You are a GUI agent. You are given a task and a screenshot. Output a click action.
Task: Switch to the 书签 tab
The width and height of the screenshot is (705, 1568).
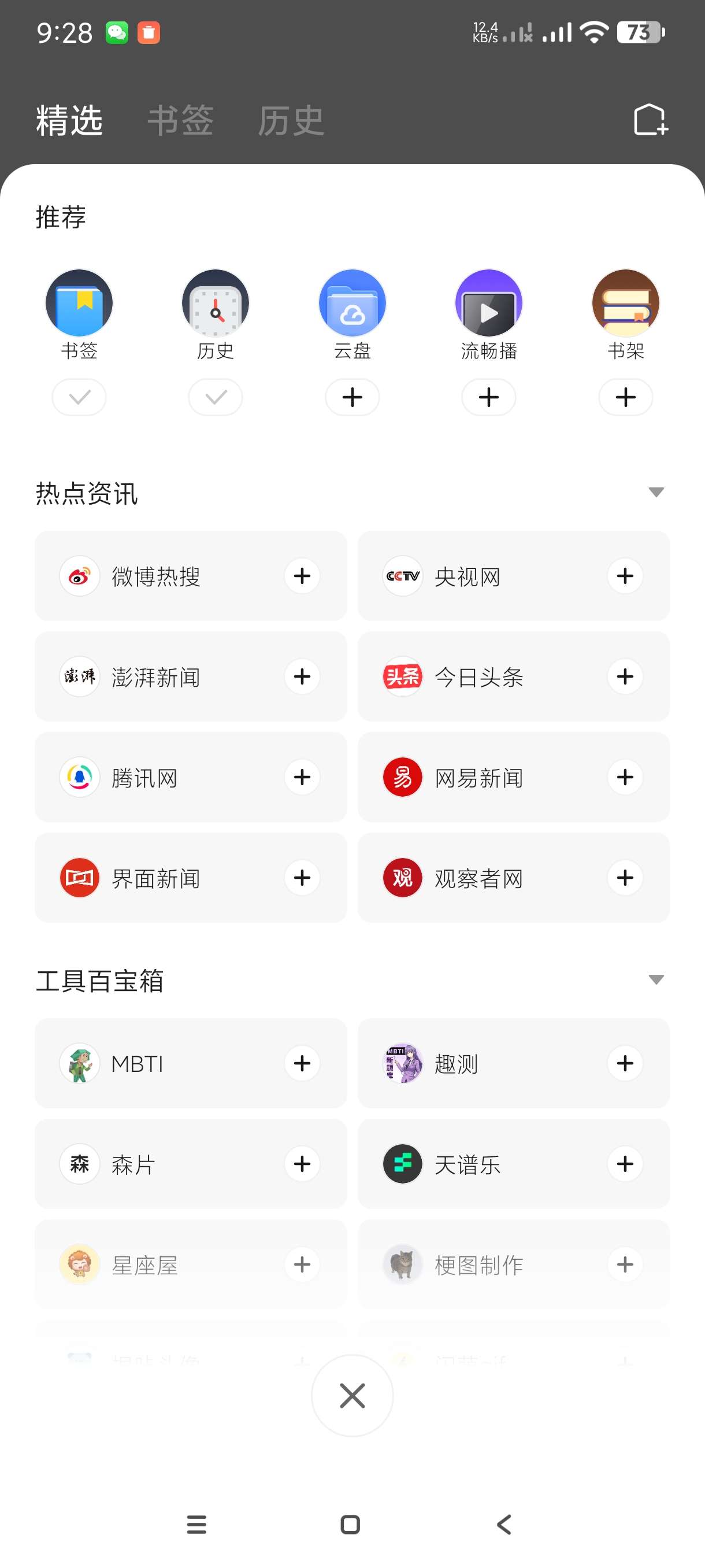pyautogui.click(x=180, y=120)
